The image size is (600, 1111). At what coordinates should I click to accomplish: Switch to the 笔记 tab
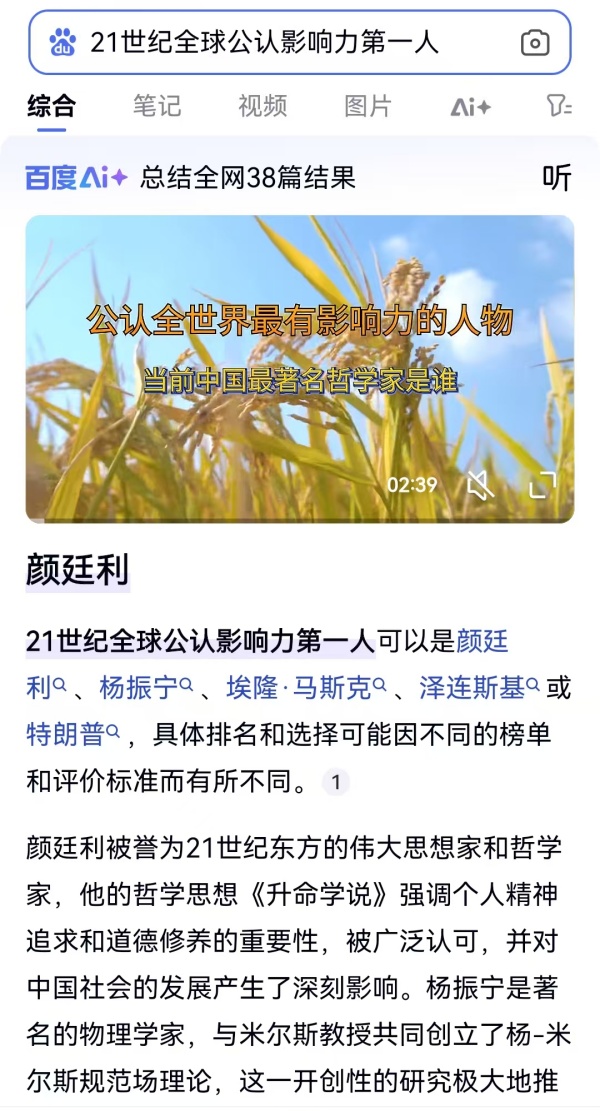[157, 106]
